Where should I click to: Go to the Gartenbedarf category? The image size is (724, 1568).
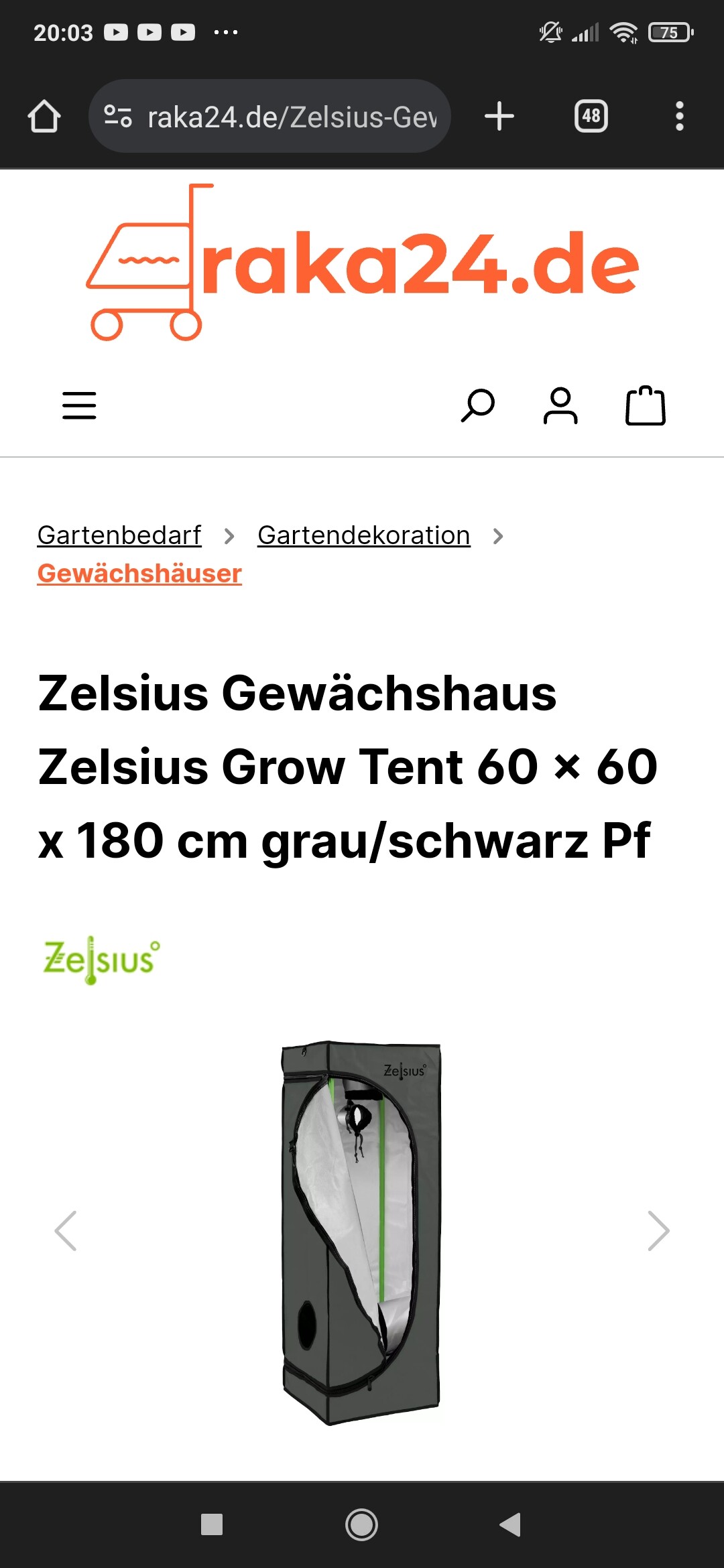pyautogui.click(x=119, y=535)
